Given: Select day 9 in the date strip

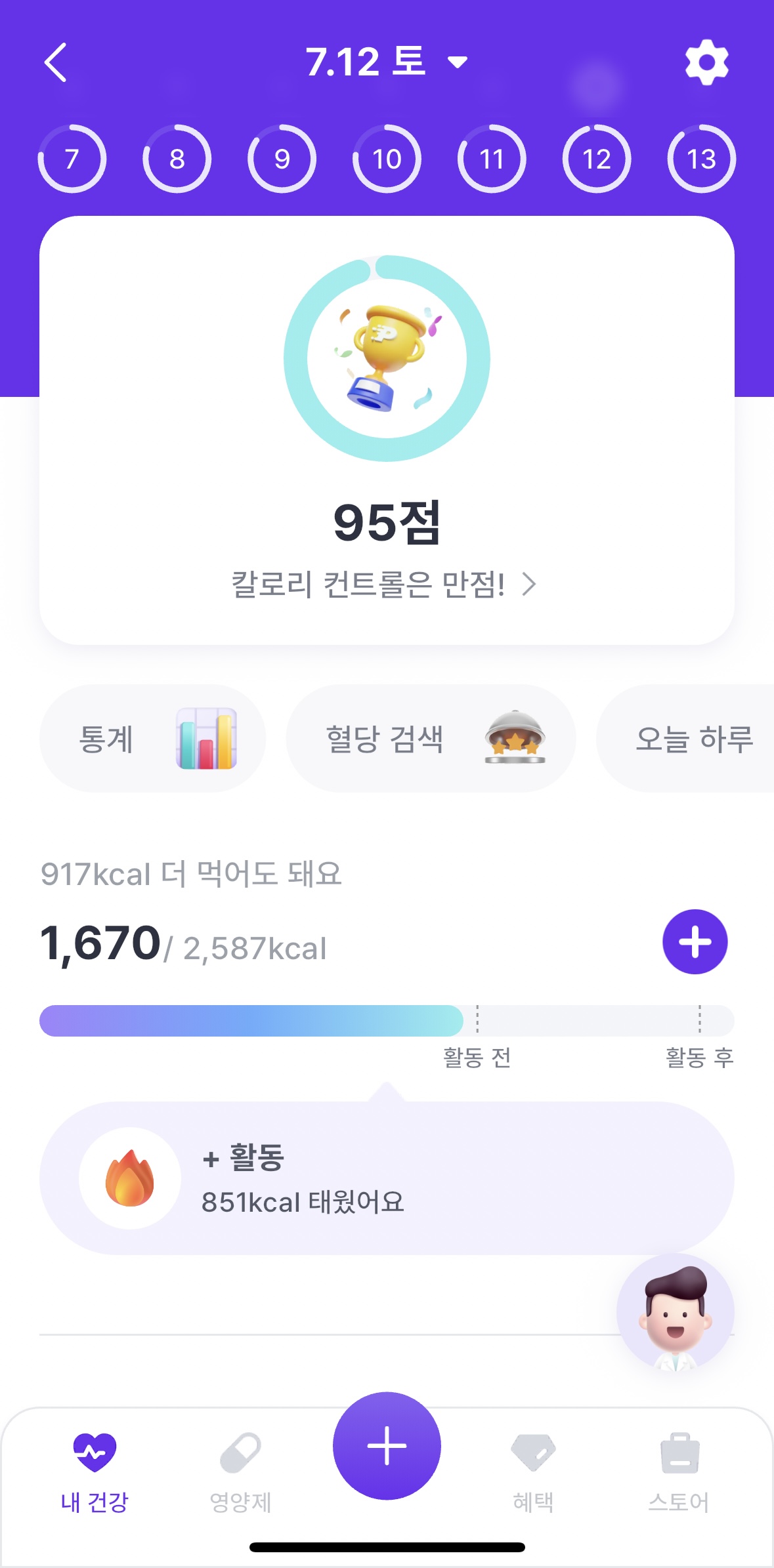Looking at the screenshot, I should (x=282, y=159).
